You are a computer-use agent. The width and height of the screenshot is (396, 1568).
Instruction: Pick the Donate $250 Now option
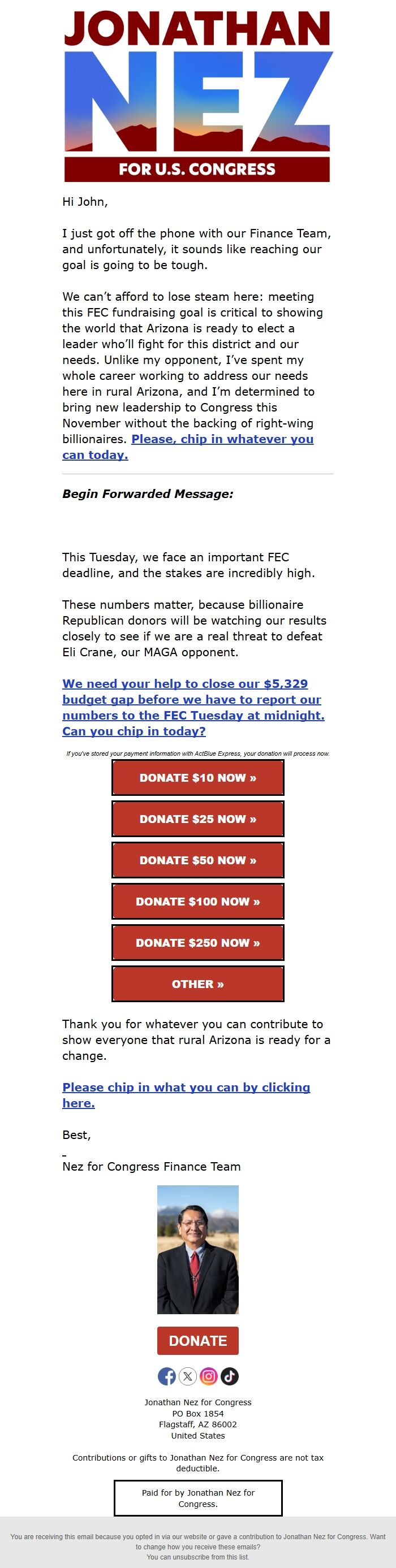197,943
